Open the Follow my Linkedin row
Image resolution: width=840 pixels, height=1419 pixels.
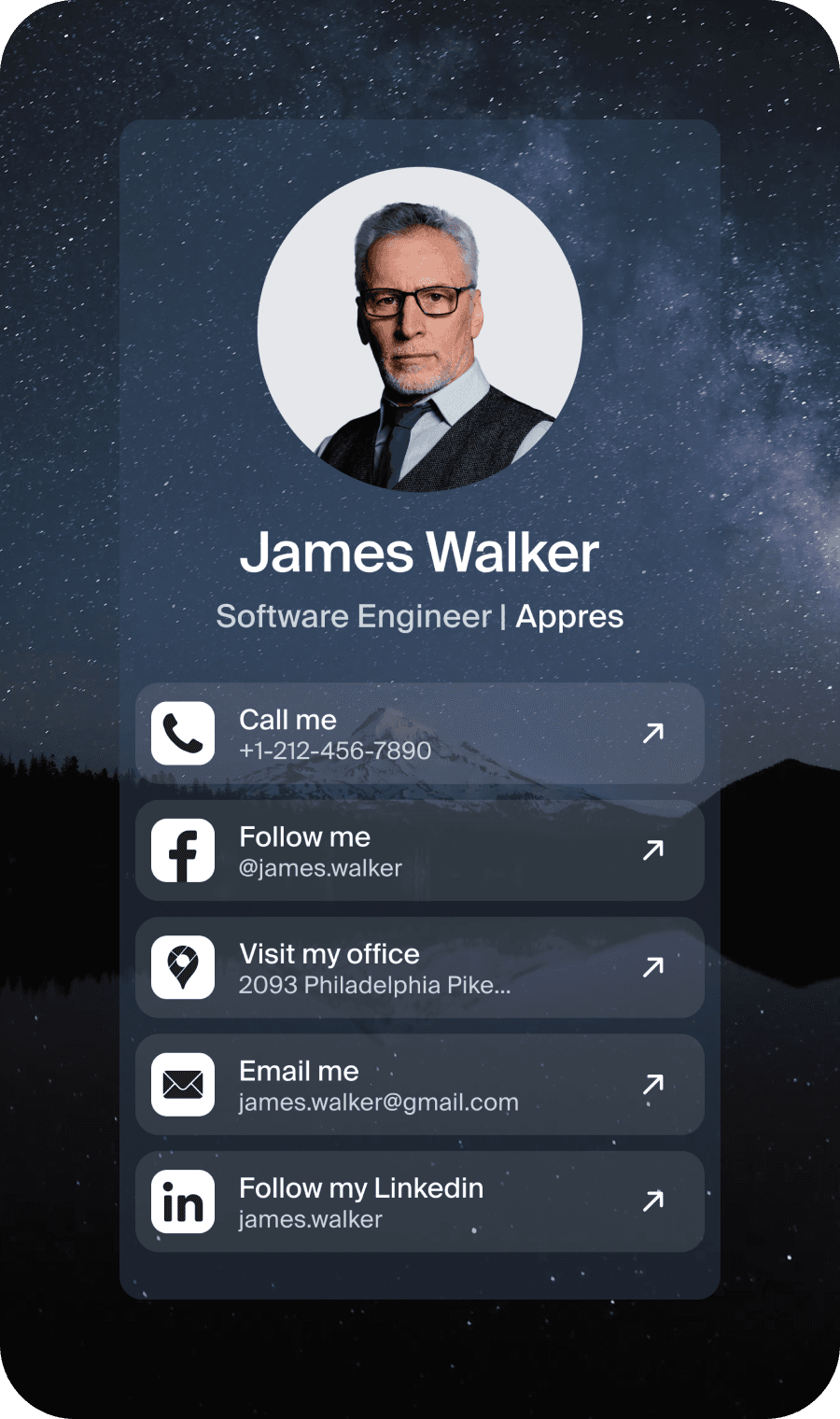click(x=419, y=1201)
